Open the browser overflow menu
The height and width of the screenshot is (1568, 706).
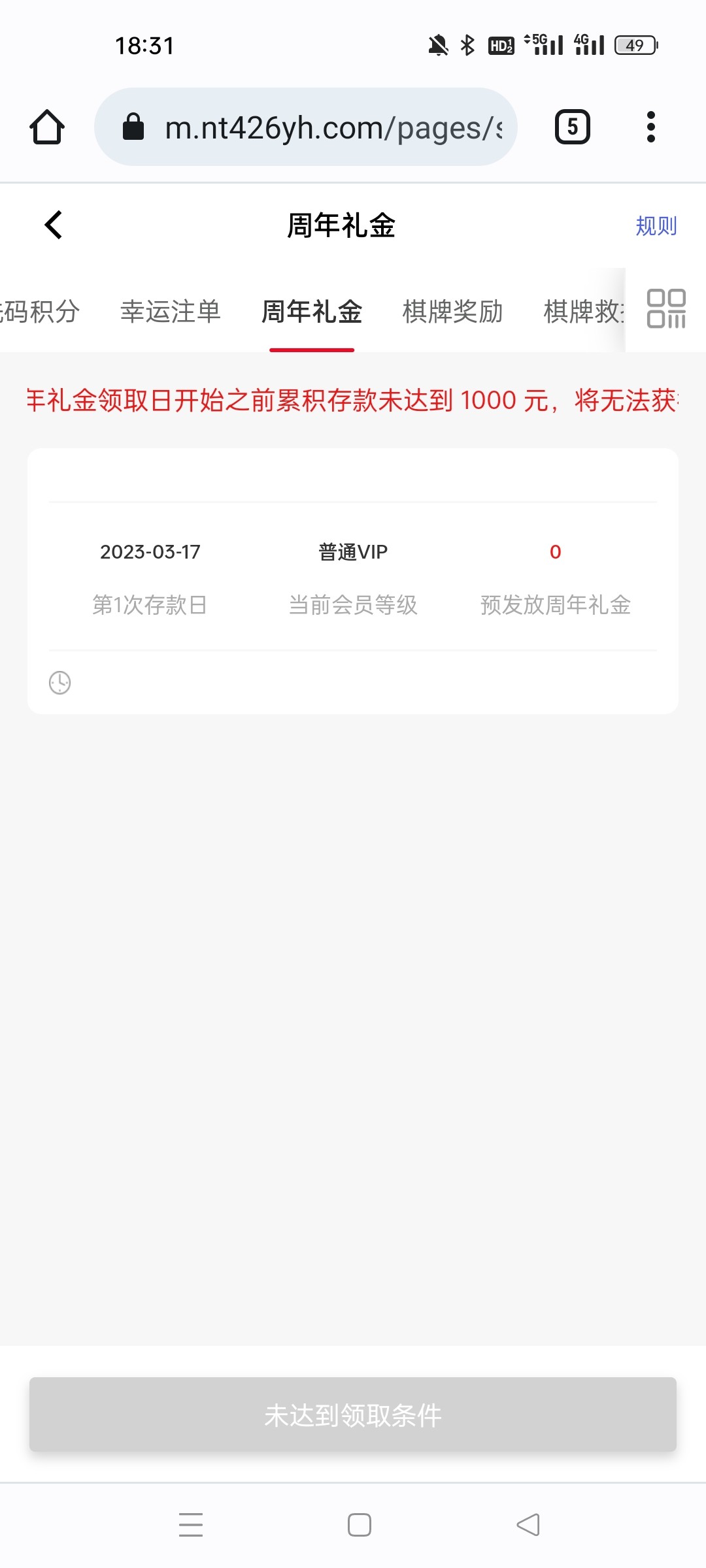(650, 127)
